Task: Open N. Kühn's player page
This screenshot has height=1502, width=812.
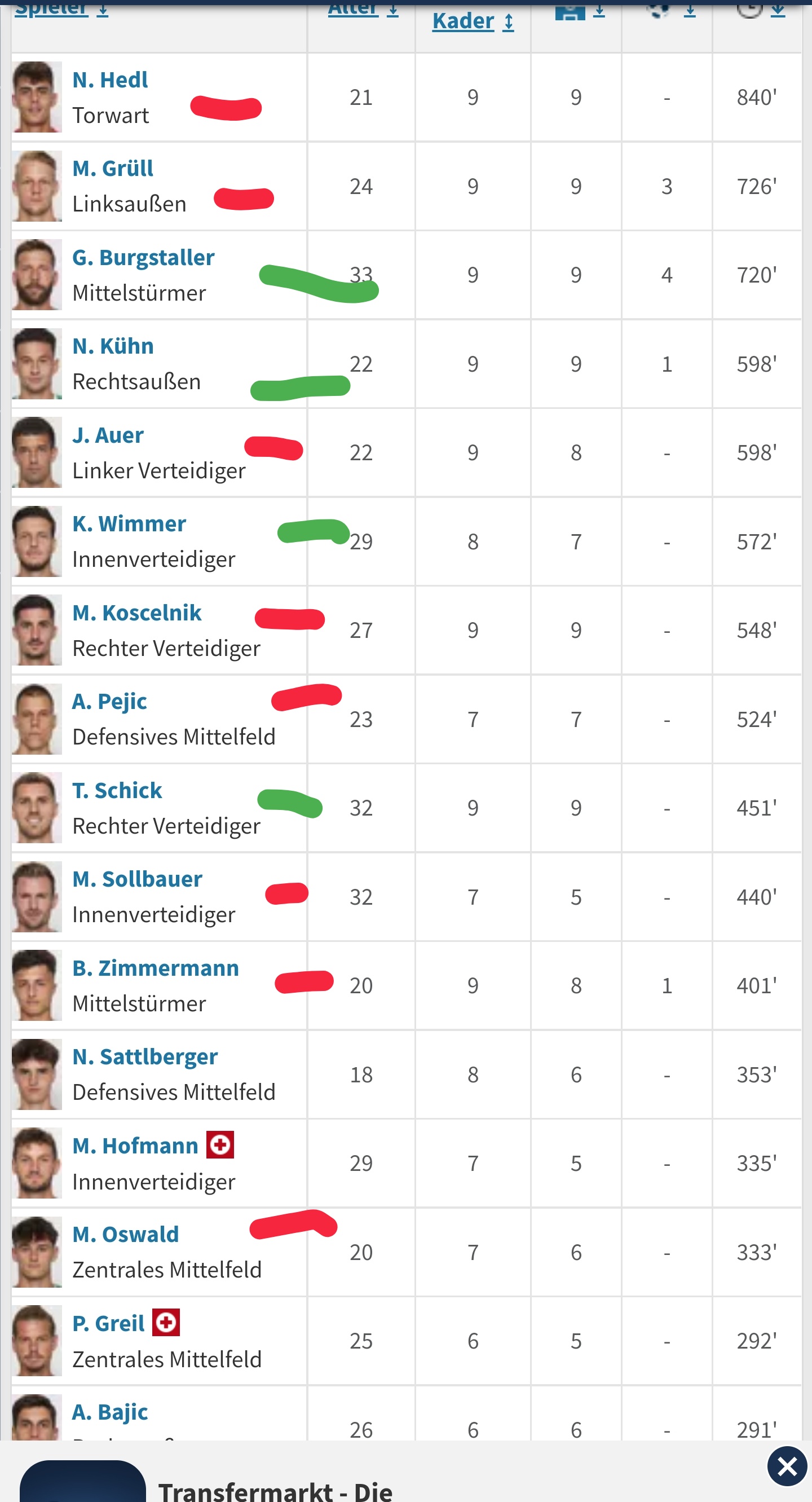Action: pos(113,346)
